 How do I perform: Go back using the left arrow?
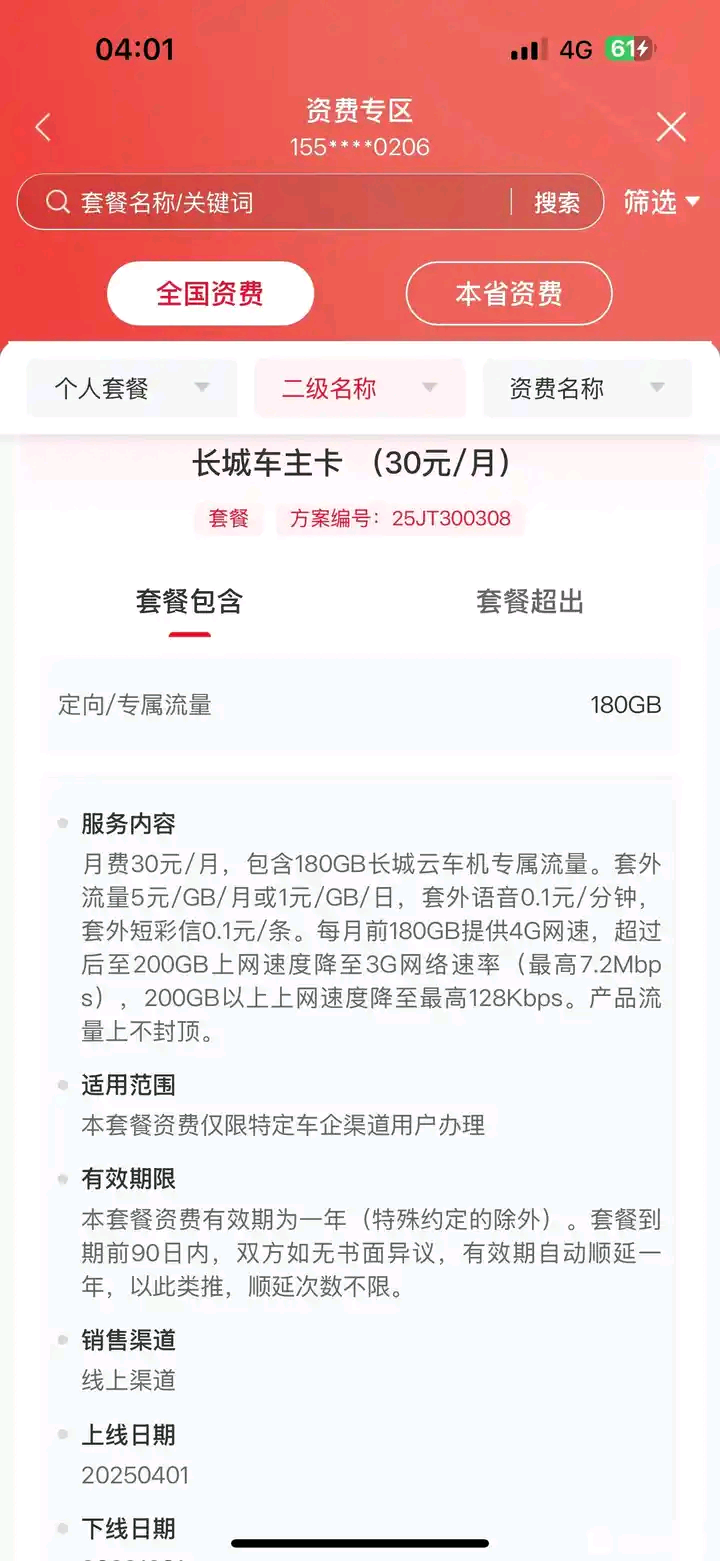[x=42, y=128]
